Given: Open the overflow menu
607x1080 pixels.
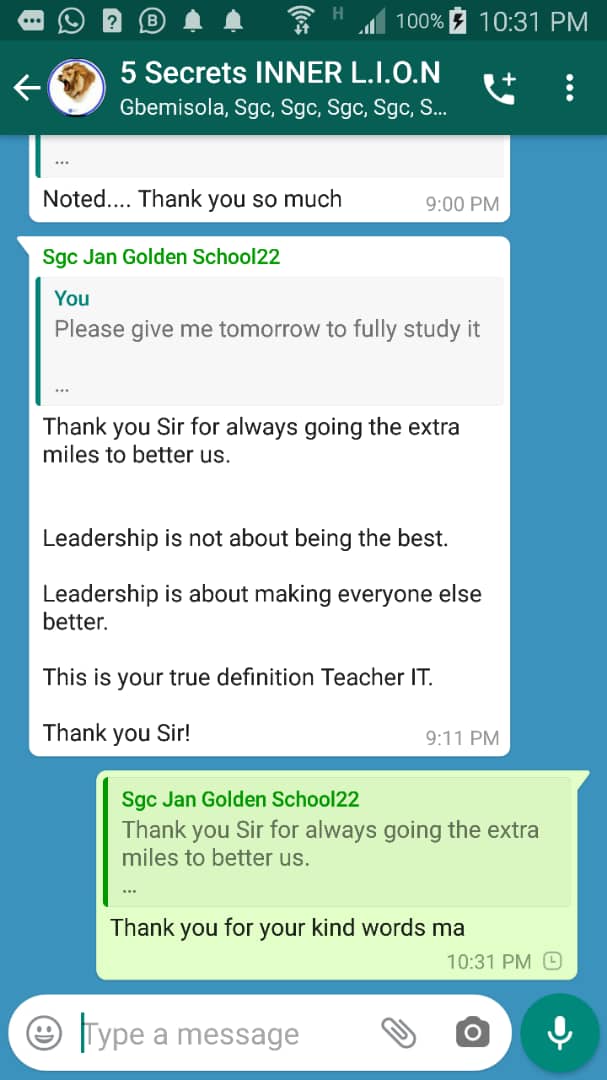Looking at the screenshot, I should click(570, 88).
